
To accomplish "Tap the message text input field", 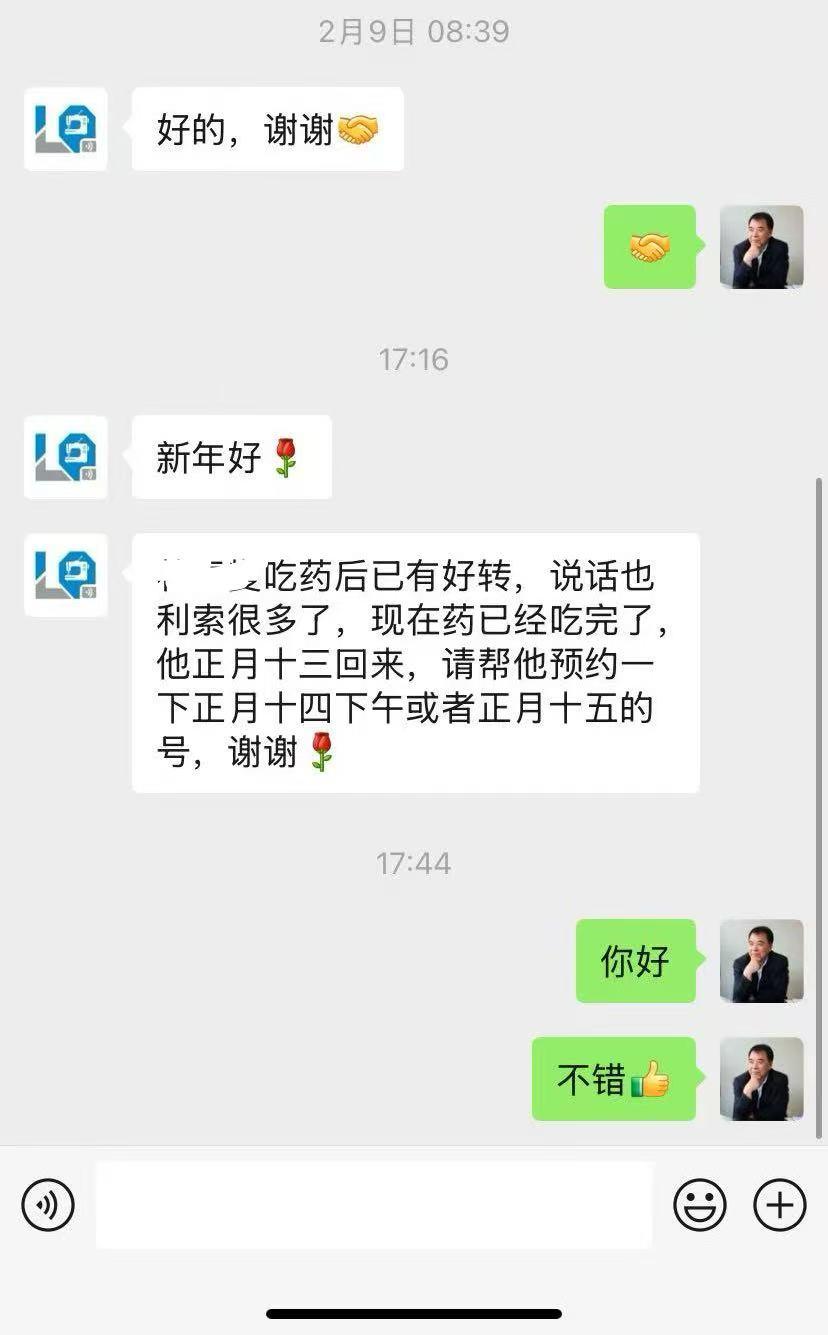I will click(x=374, y=1204).
